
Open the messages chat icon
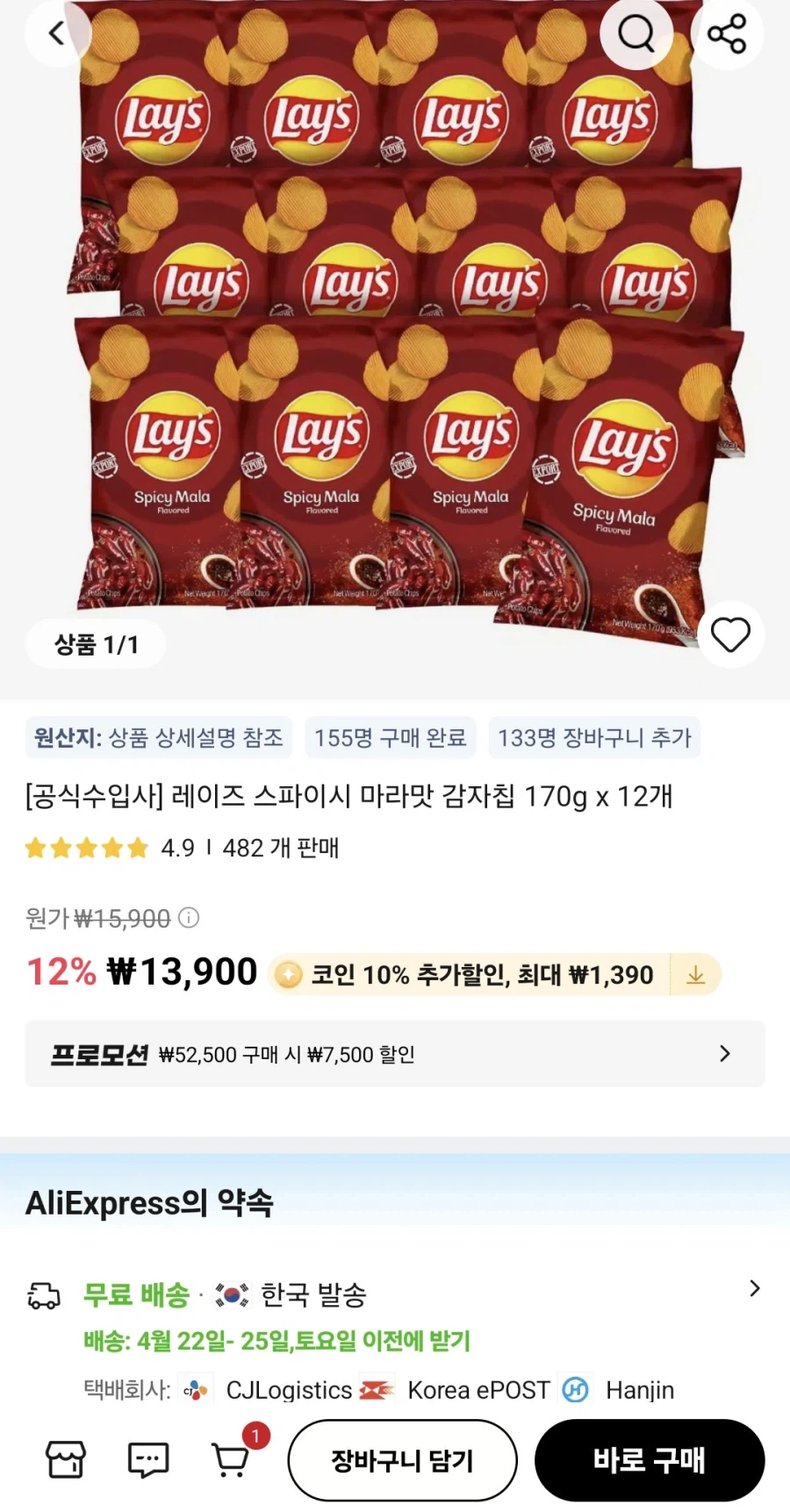(147, 1459)
